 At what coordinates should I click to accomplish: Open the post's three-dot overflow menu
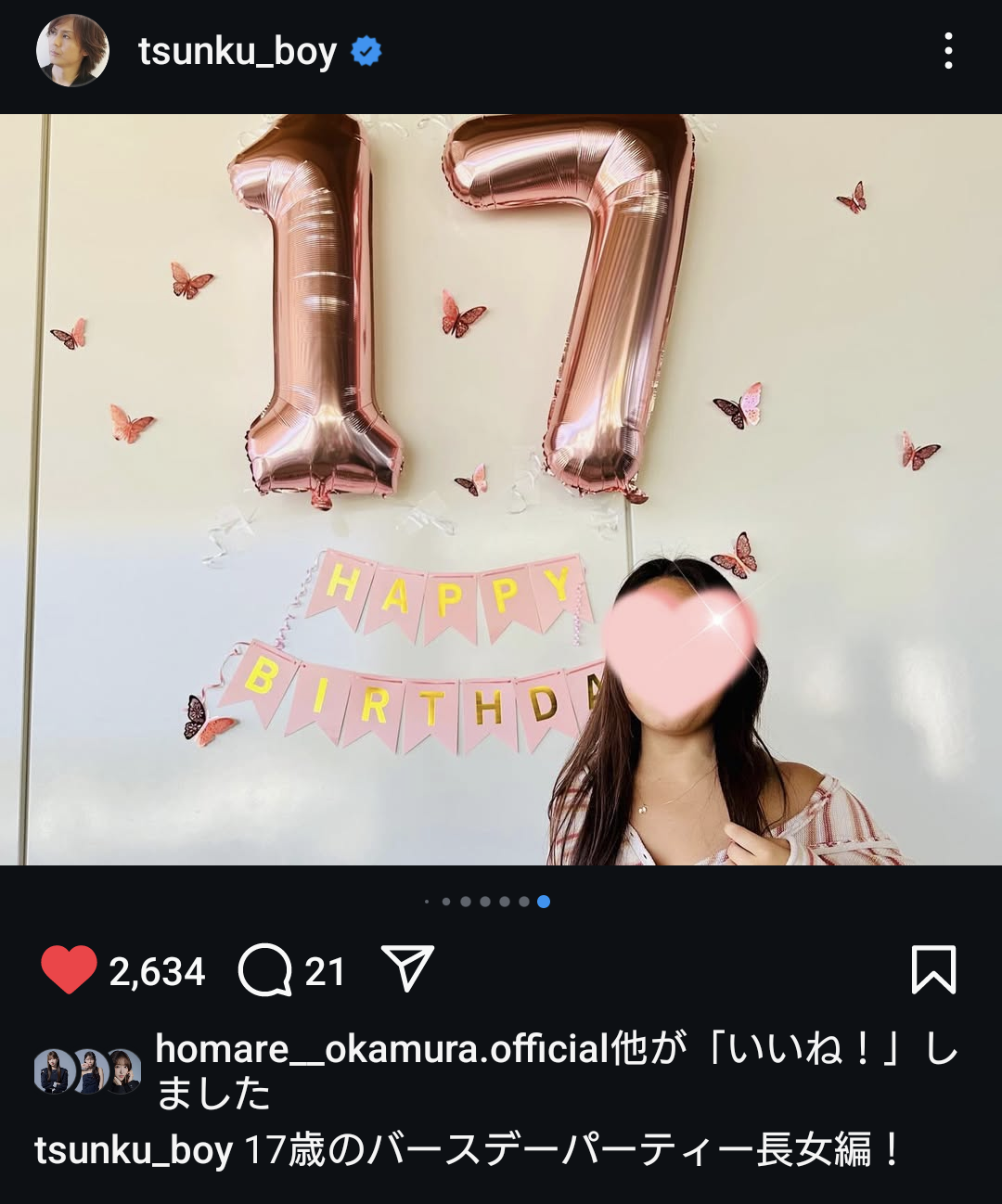point(947,51)
